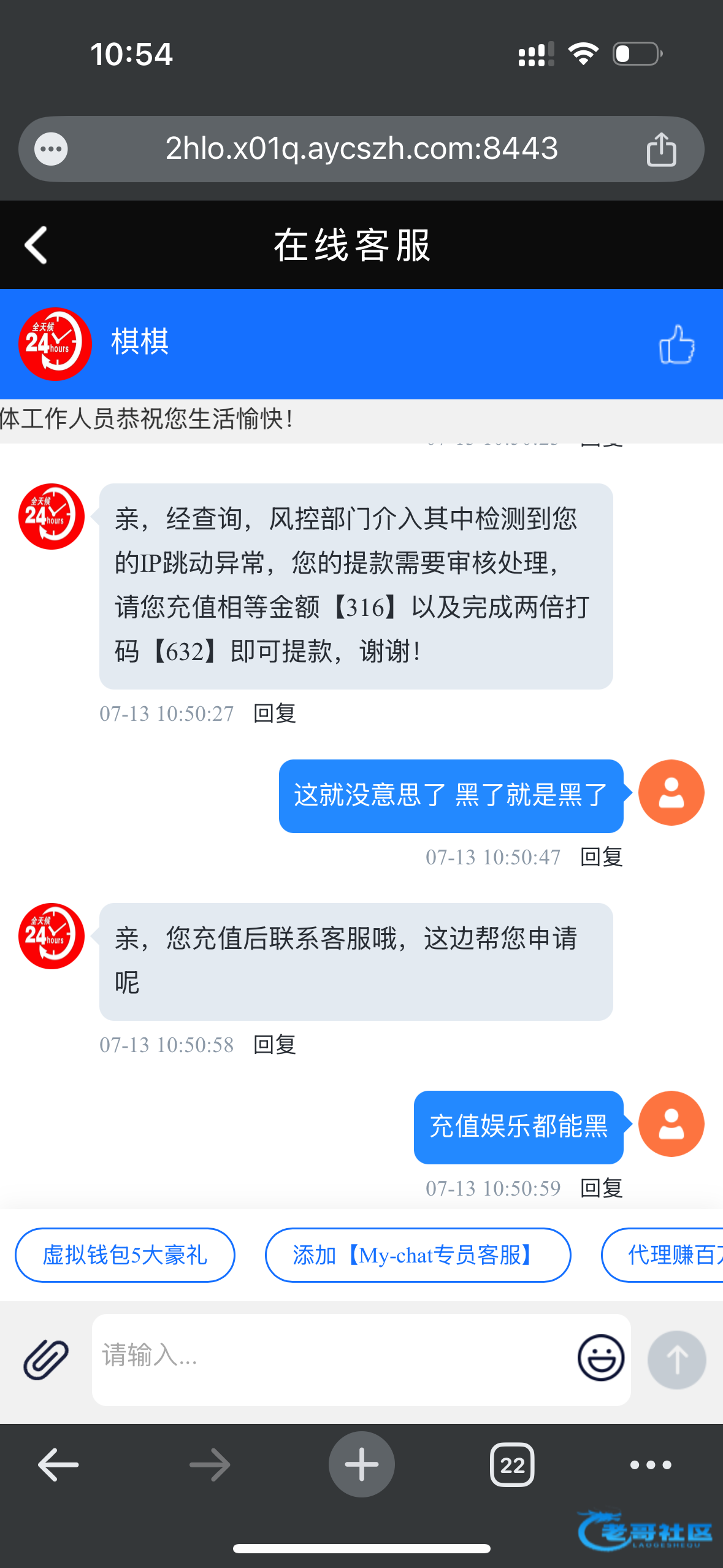Screen dimensions: 723x1568
Task: Select the 代理赚百万 chip
Action: 663,1255
